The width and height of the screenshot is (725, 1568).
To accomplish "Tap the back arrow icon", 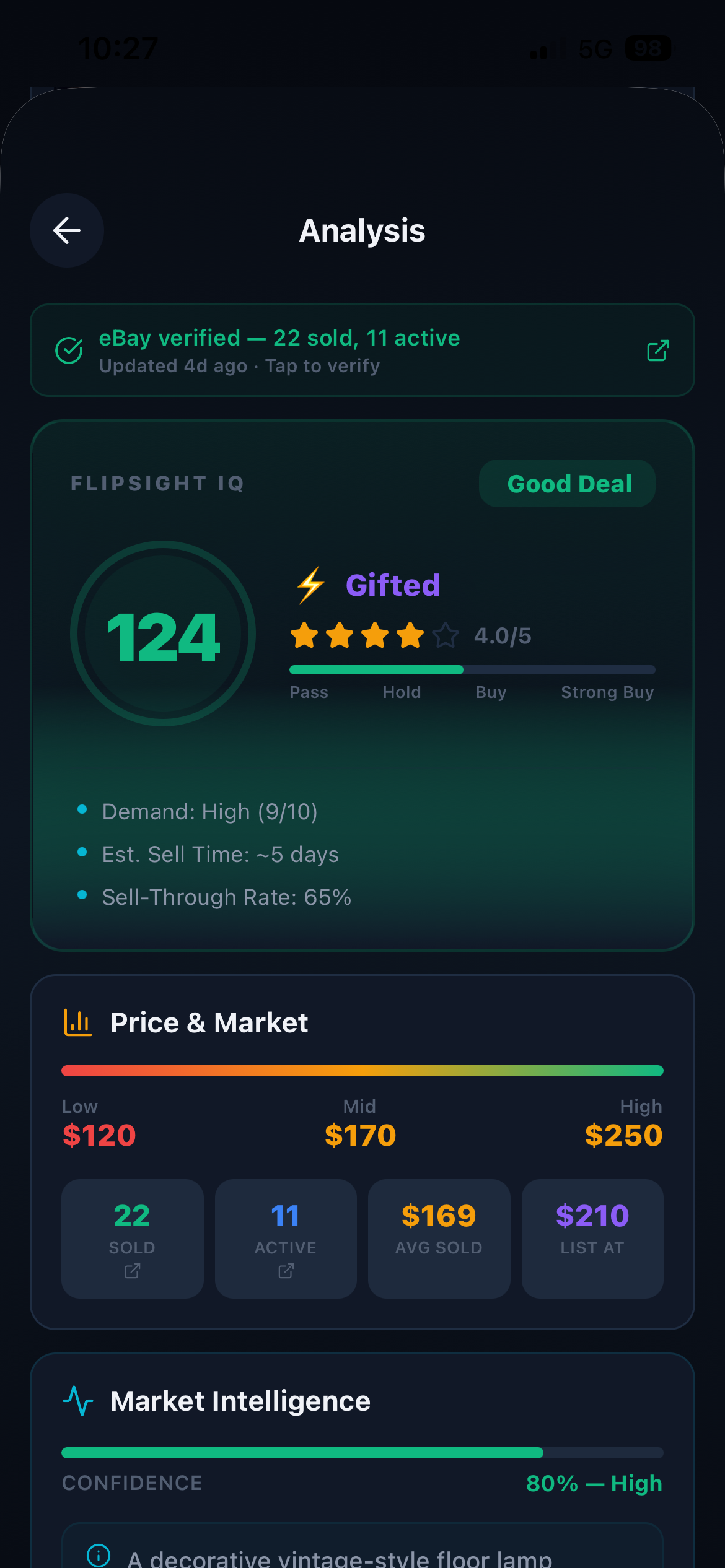I will 66,230.
